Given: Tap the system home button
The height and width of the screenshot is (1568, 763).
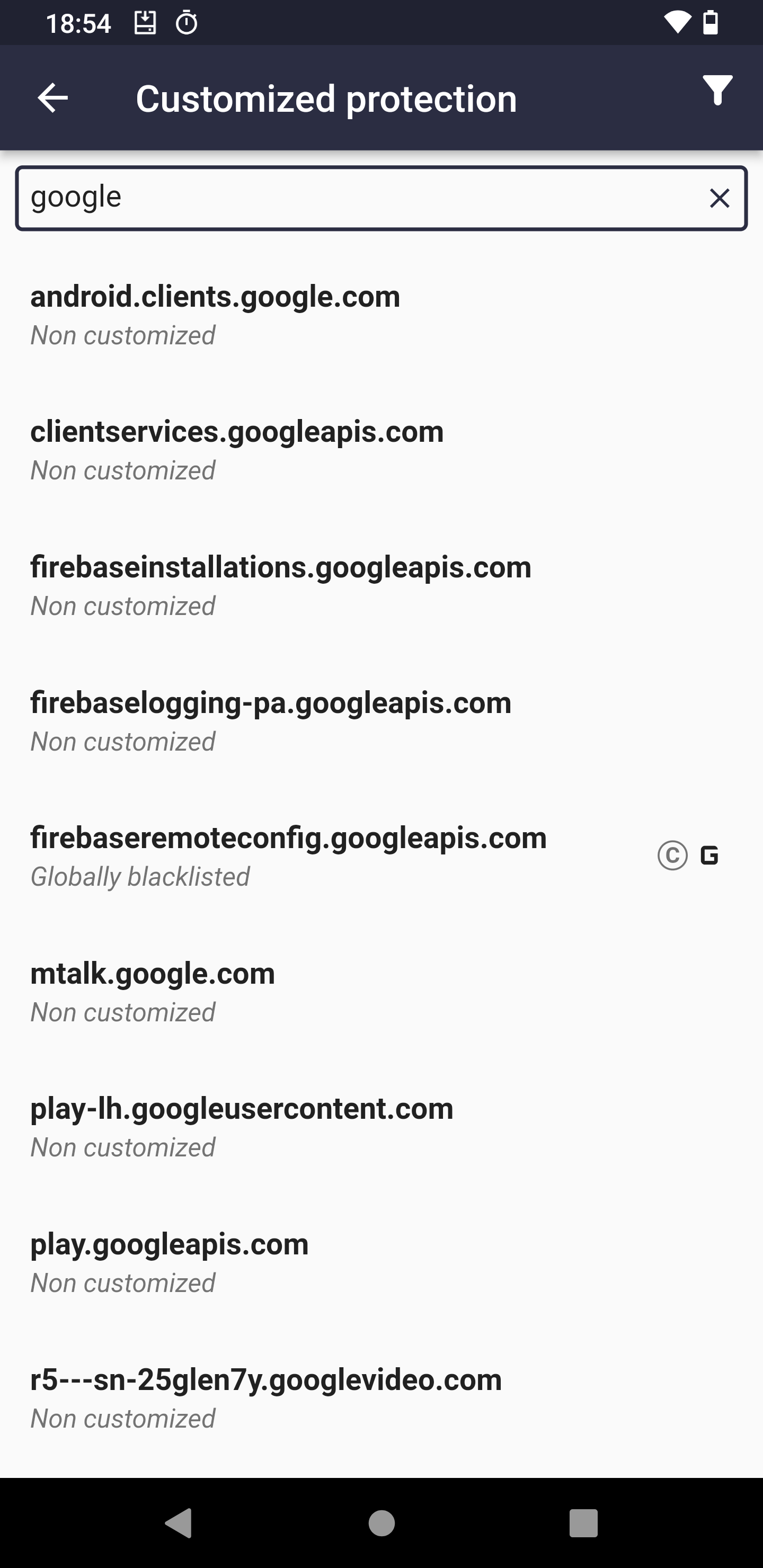Looking at the screenshot, I should [382, 1523].
